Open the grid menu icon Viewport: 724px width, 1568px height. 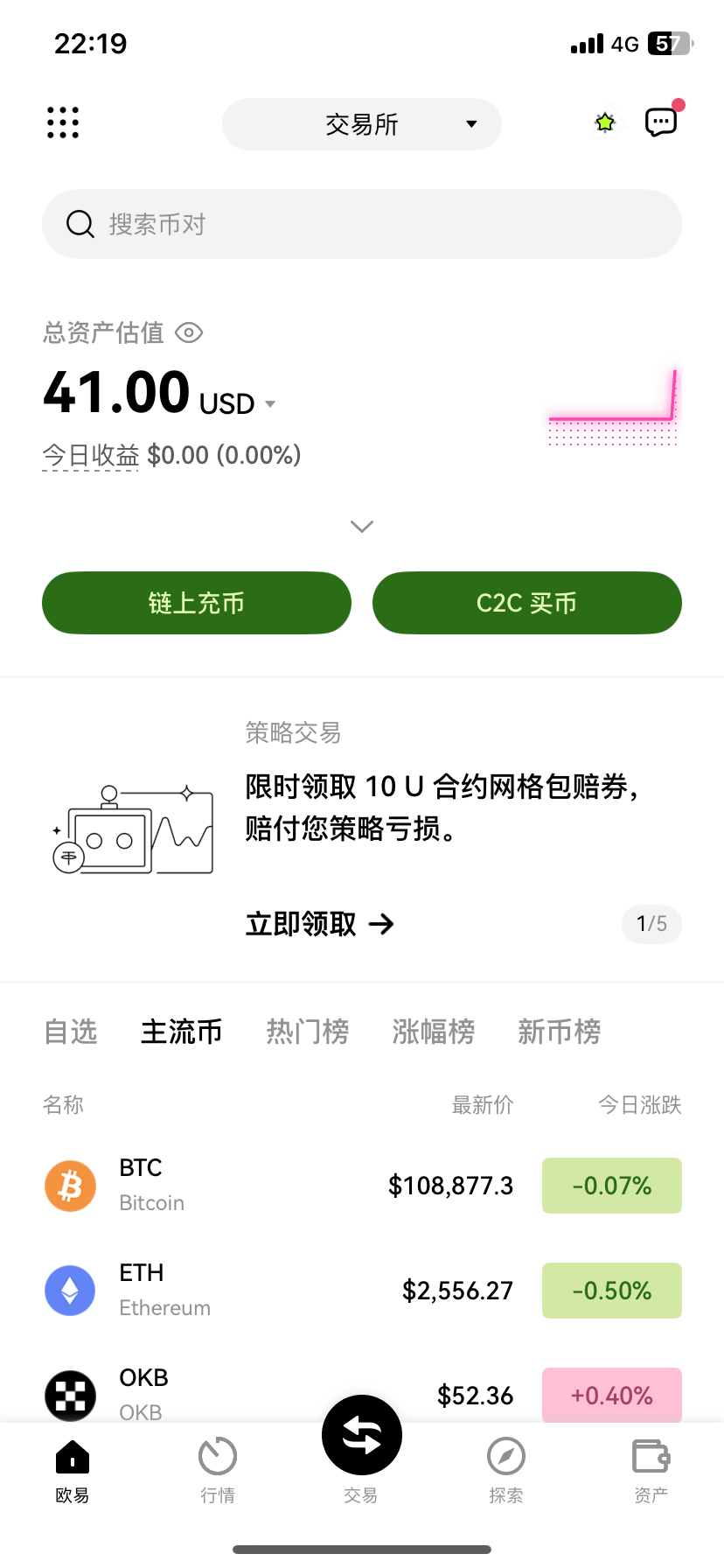63,123
